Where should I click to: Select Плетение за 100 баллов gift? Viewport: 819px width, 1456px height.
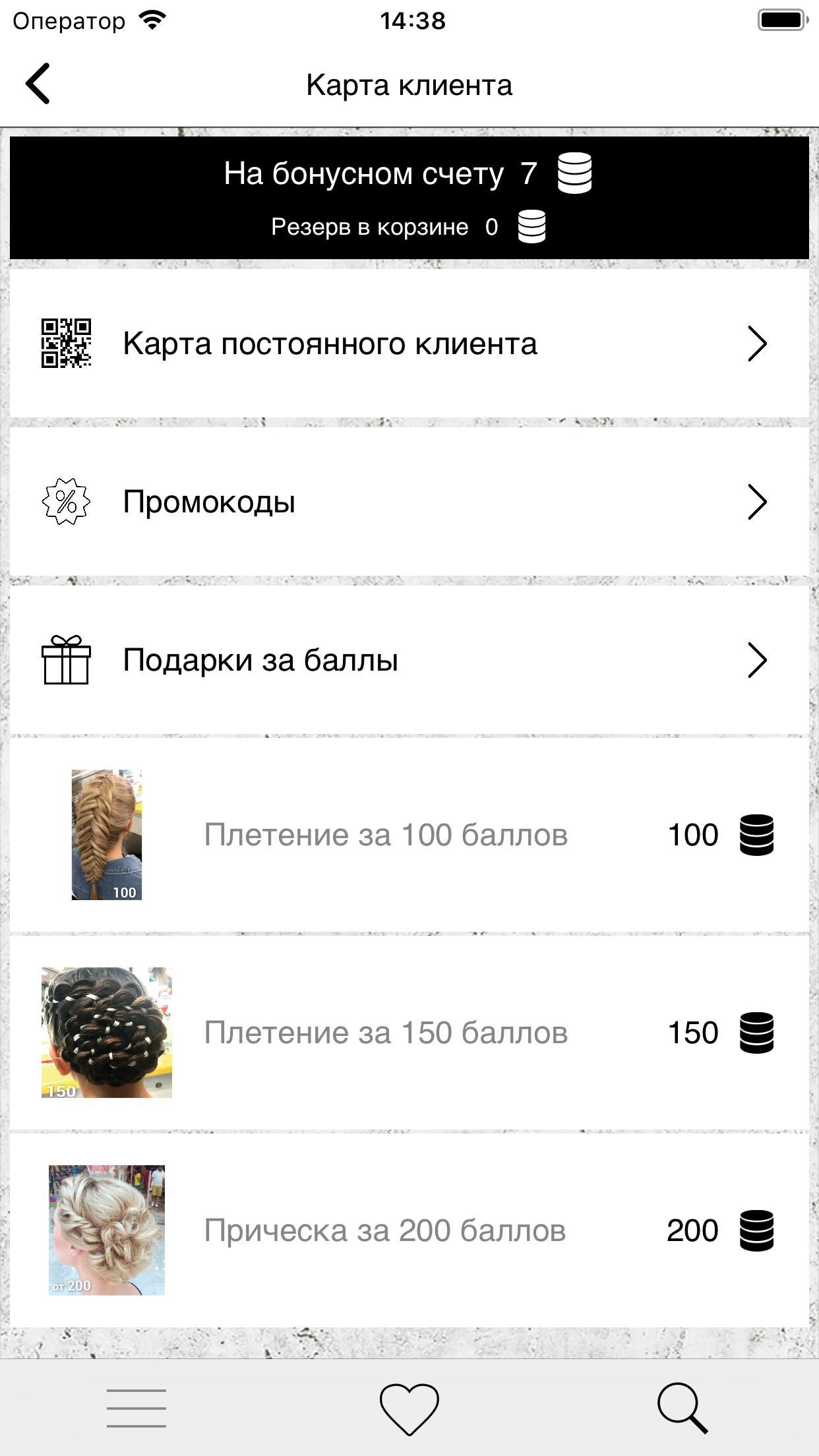pos(409,835)
